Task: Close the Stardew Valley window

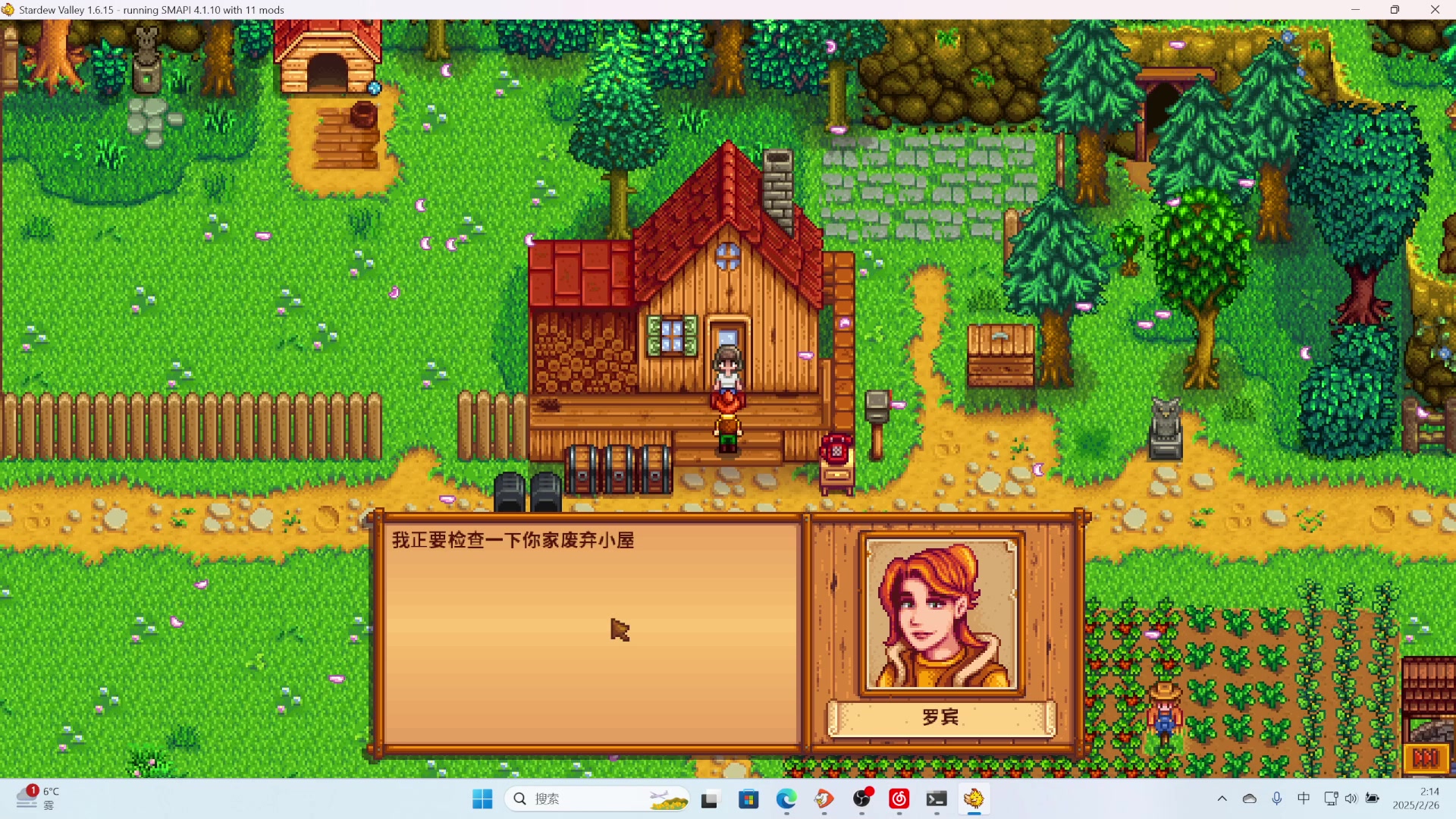Action: click(1435, 10)
